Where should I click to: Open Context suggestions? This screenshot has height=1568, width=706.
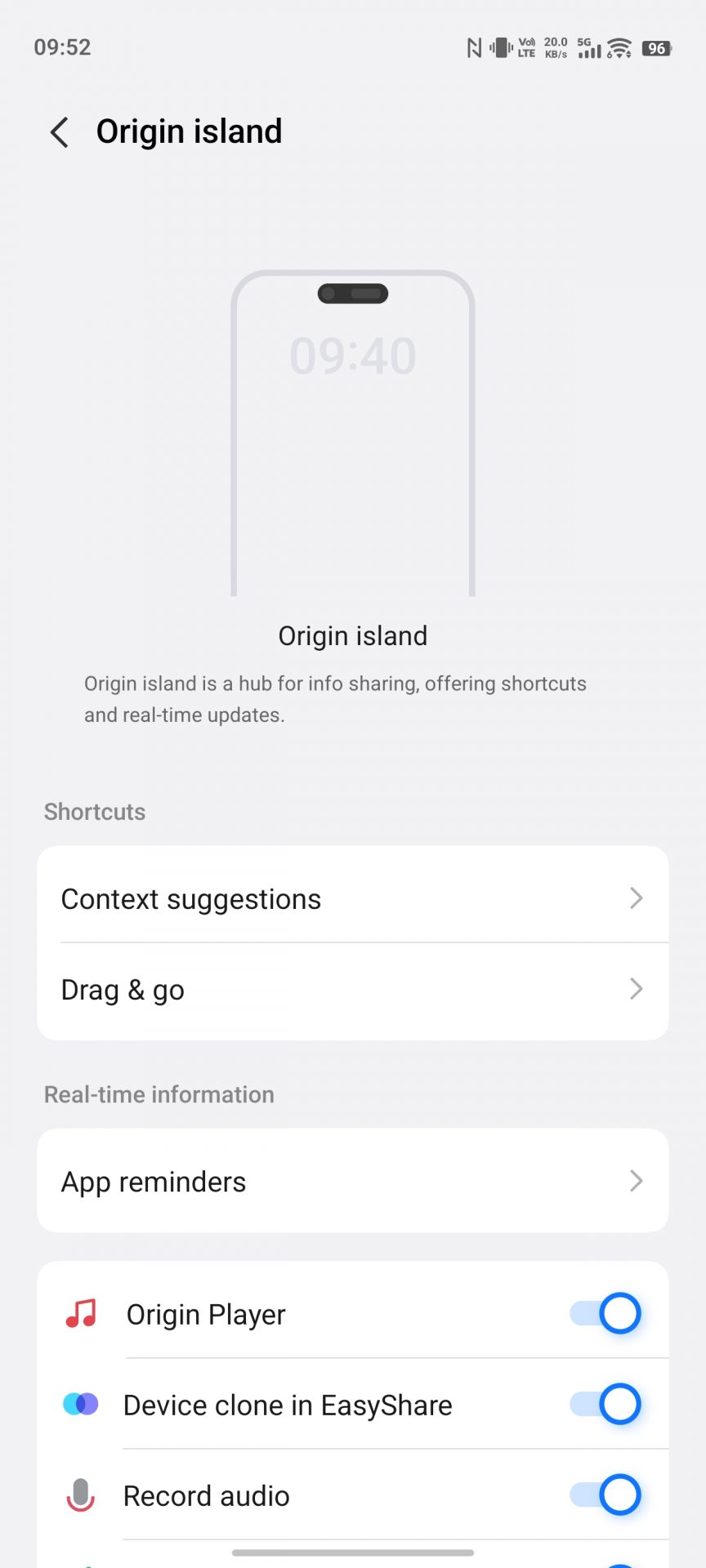352,898
